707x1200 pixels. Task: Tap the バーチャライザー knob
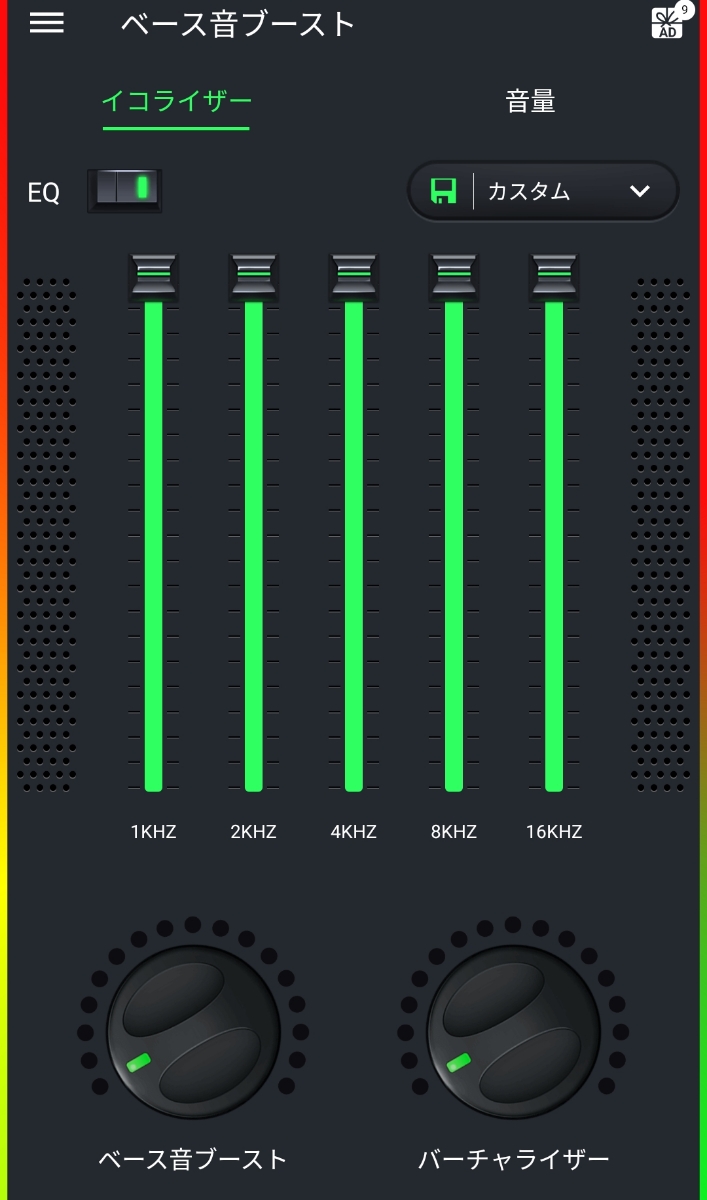point(513,1031)
